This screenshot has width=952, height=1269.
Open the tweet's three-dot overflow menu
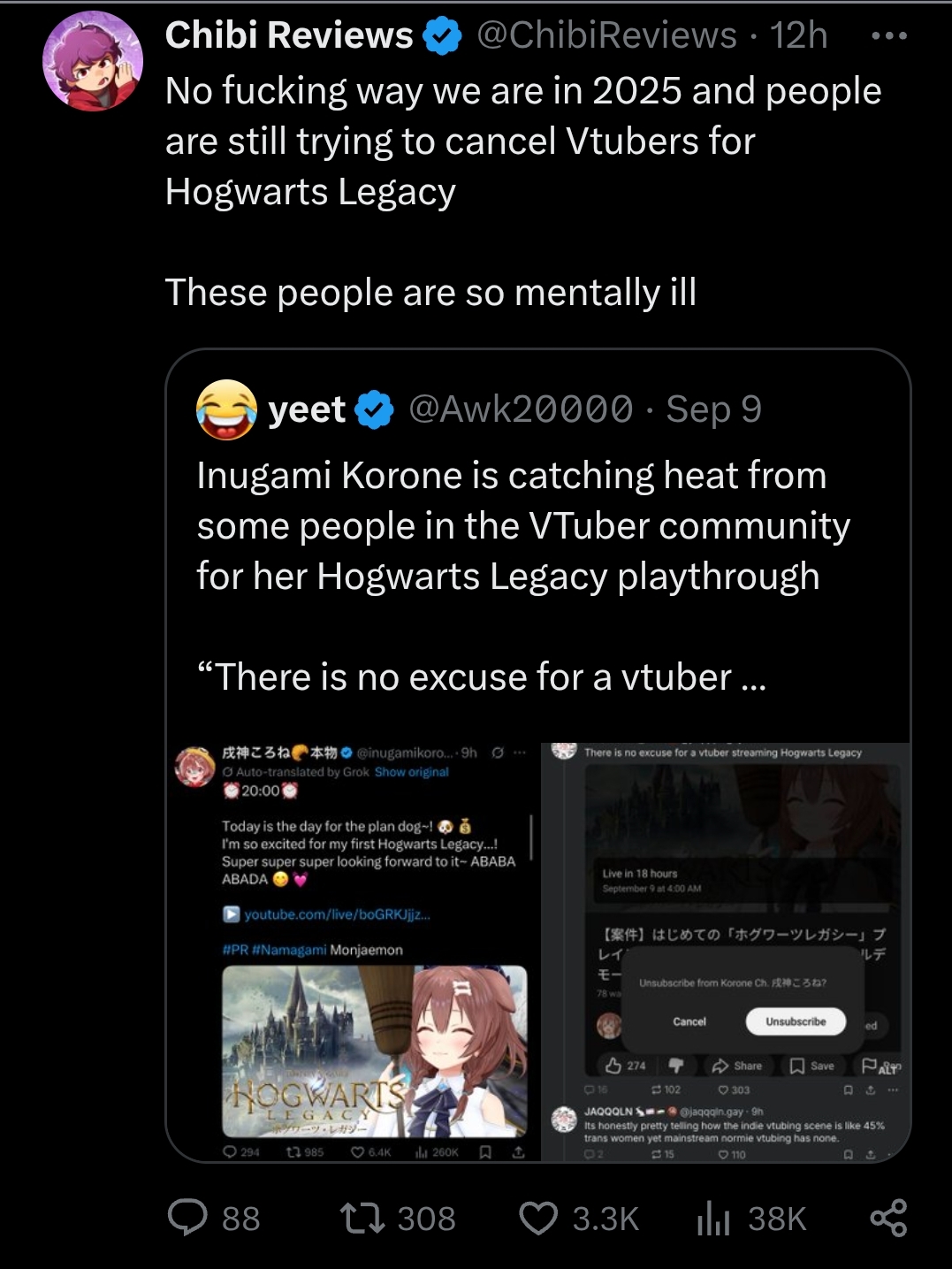coord(888,36)
